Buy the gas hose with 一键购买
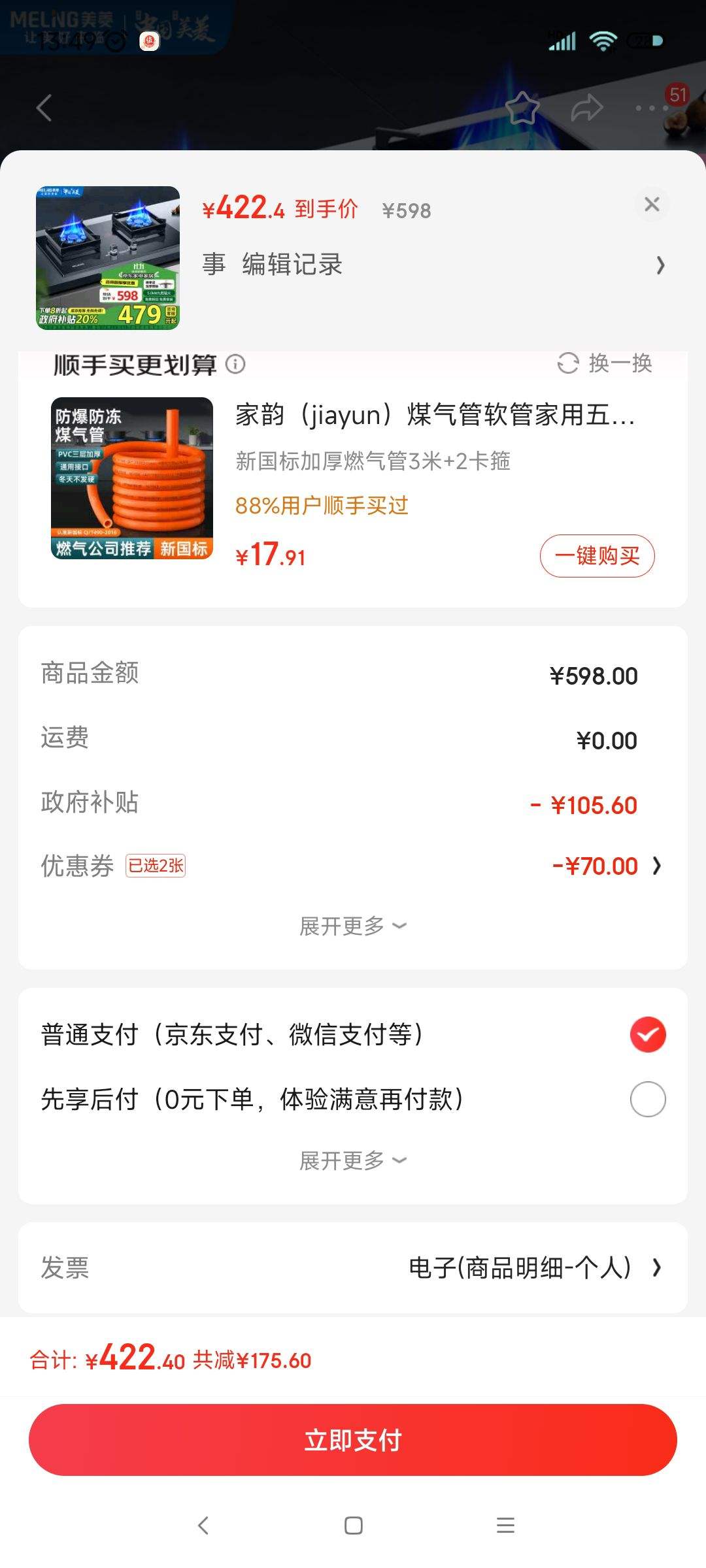The width and height of the screenshot is (706, 1568). [x=597, y=556]
